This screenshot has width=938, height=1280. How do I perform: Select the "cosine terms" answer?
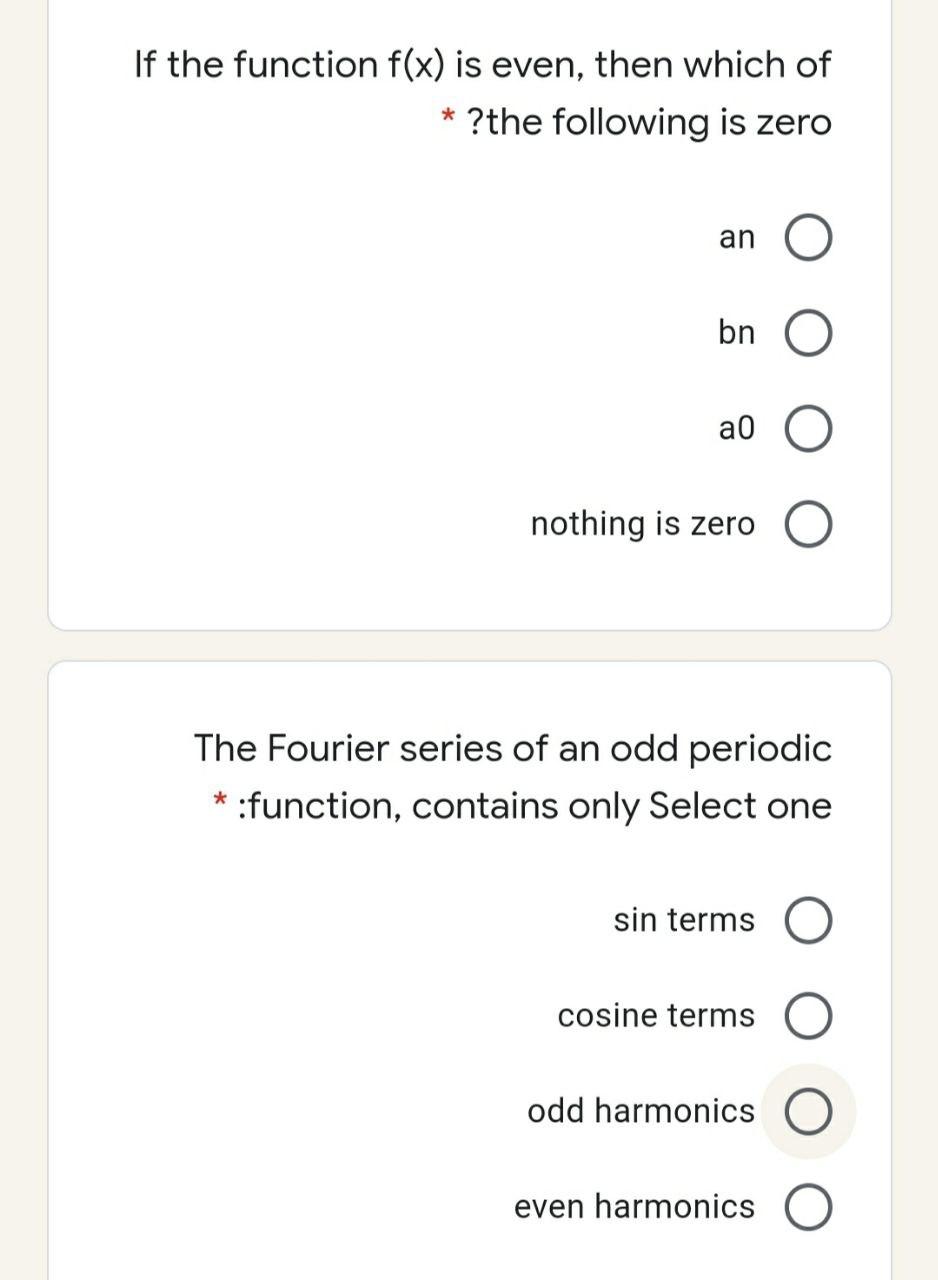(x=810, y=1015)
